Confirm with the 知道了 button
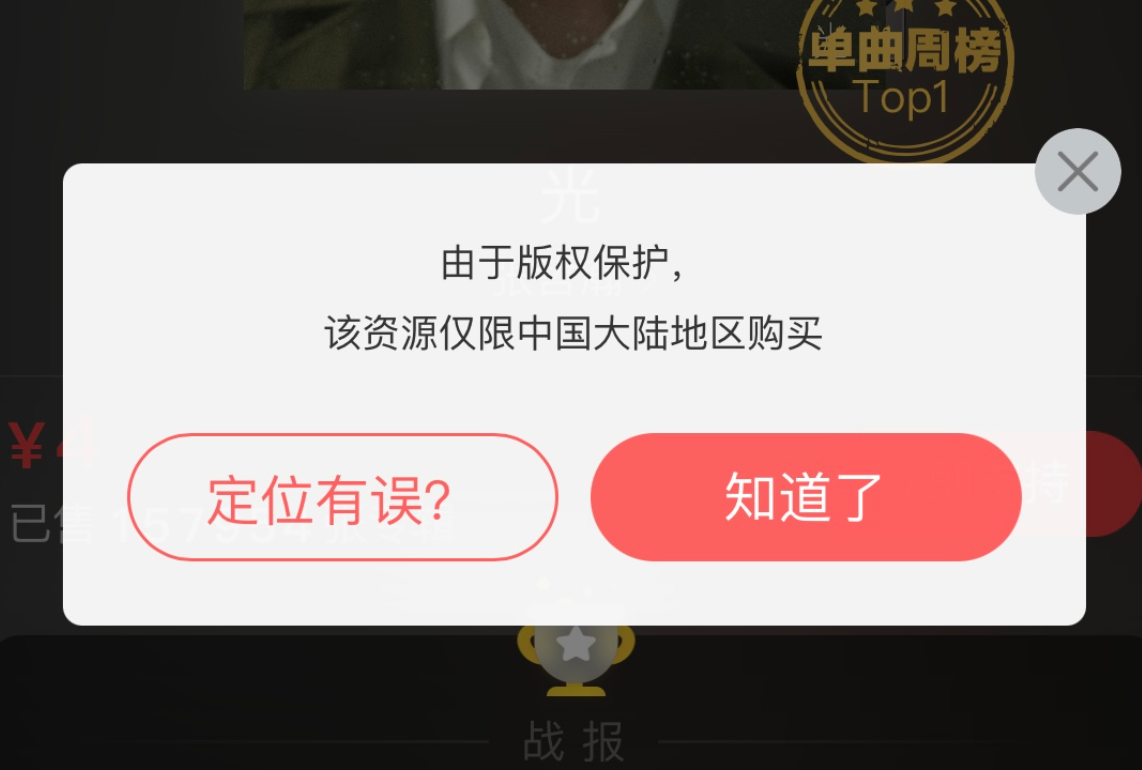Screen dimensions: 1142x770 [x=805, y=497]
